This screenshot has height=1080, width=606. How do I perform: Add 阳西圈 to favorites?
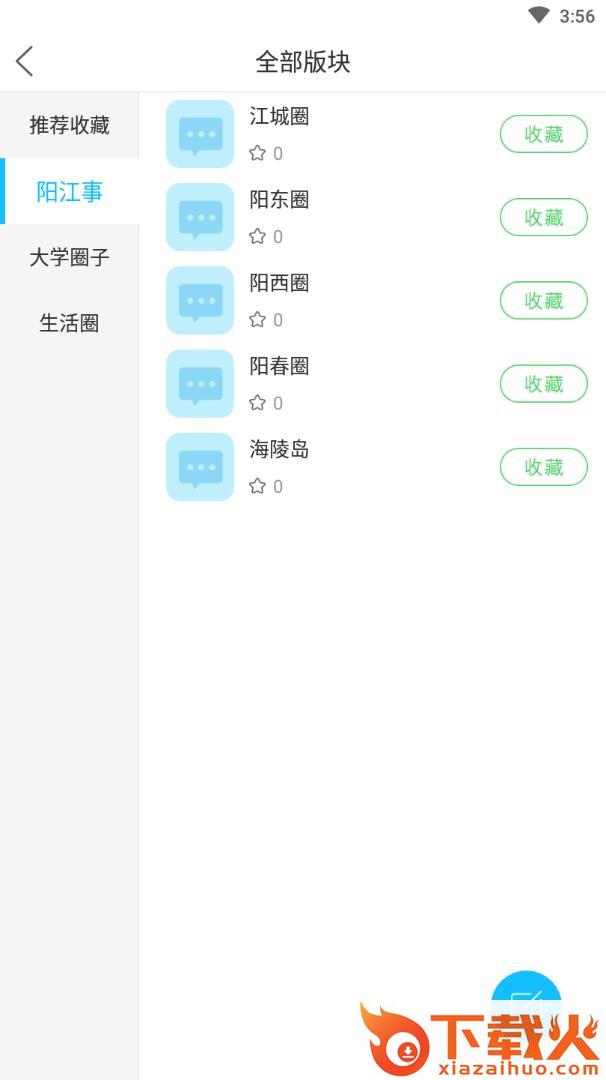click(x=543, y=300)
